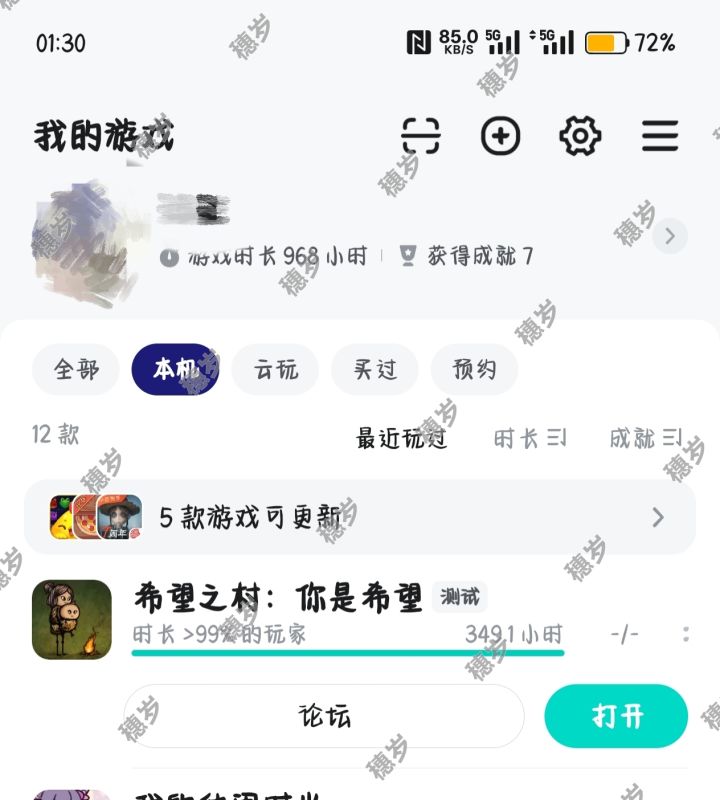Switch to the 云玩 filter chip
Image resolution: width=720 pixels, height=800 pixels.
click(275, 370)
